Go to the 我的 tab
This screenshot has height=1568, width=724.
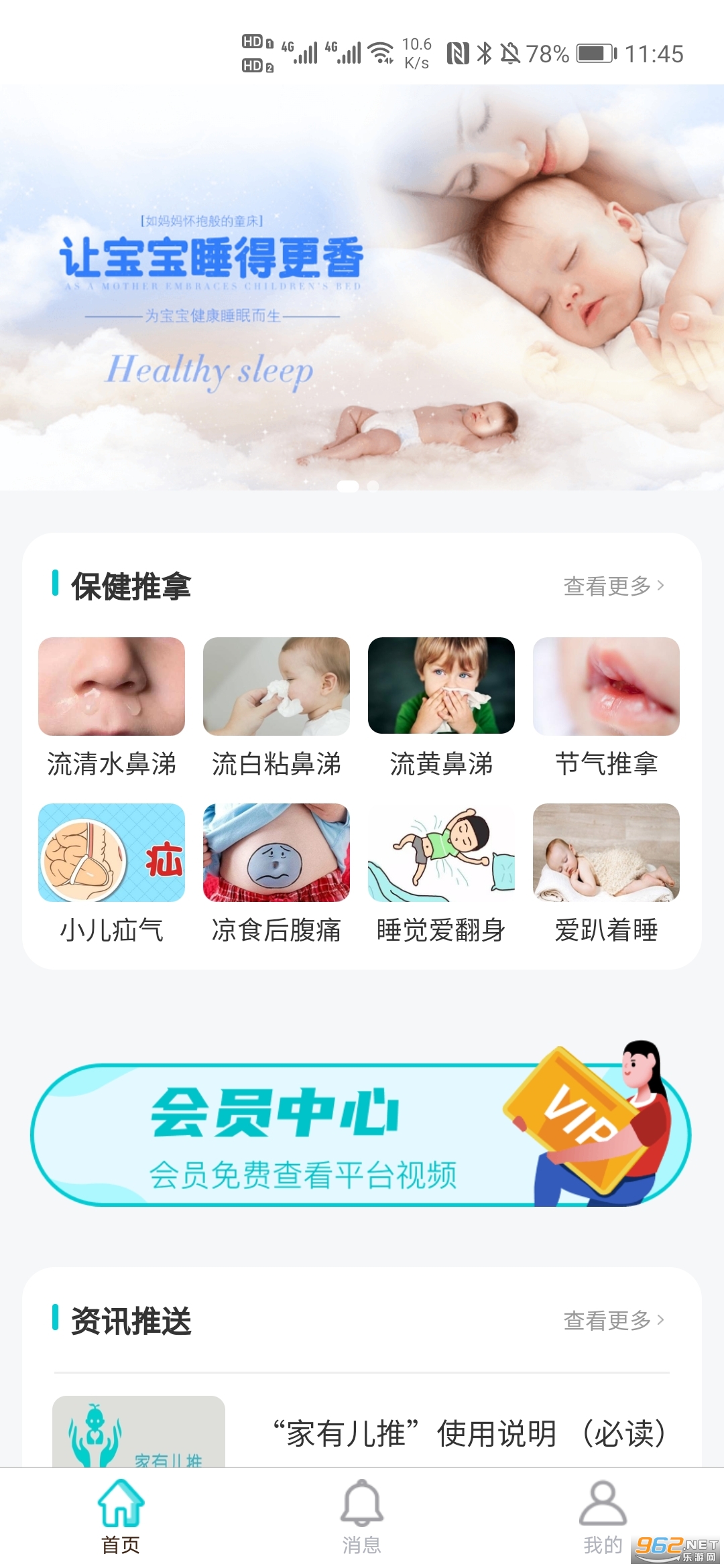pyautogui.click(x=603, y=1516)
